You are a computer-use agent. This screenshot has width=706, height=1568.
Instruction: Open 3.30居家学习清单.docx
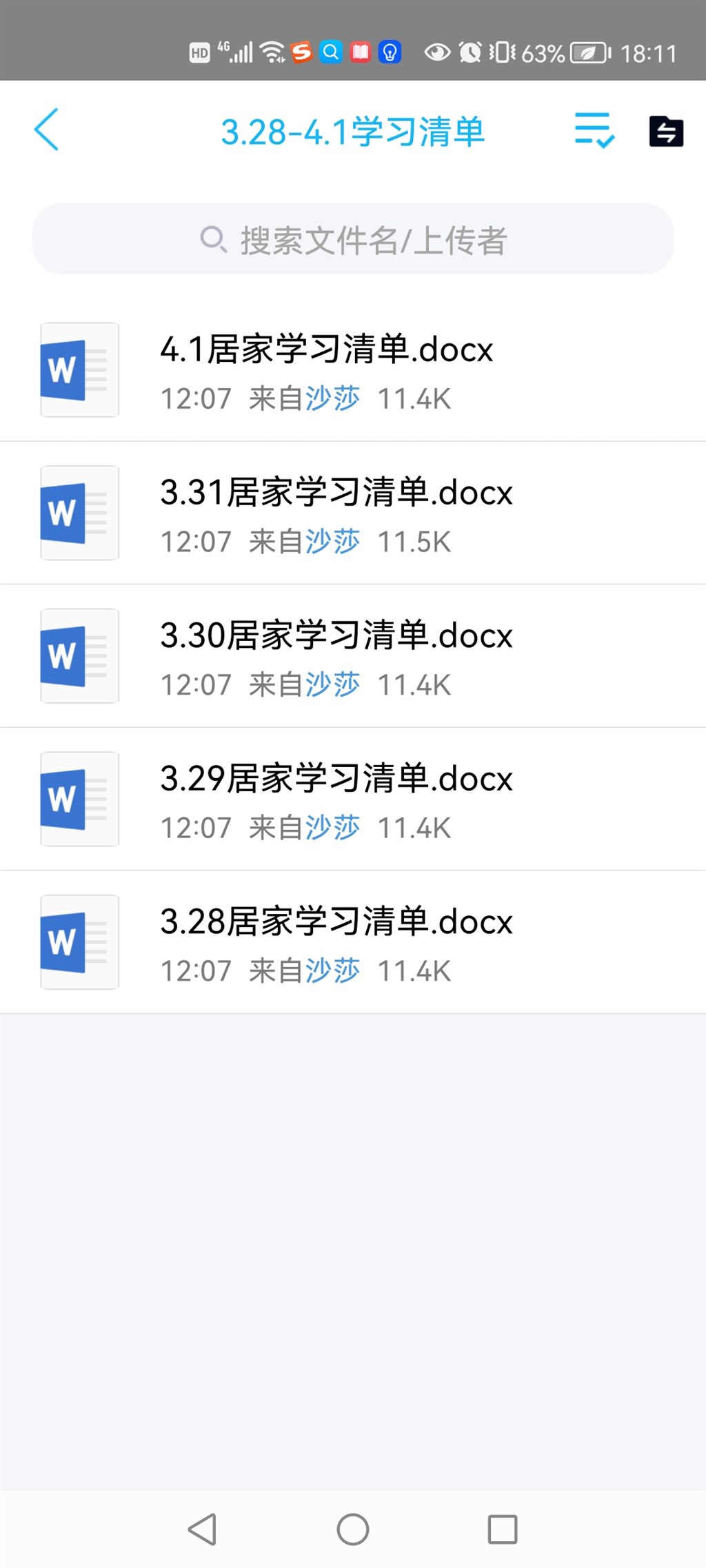click(x=353, y=656)
